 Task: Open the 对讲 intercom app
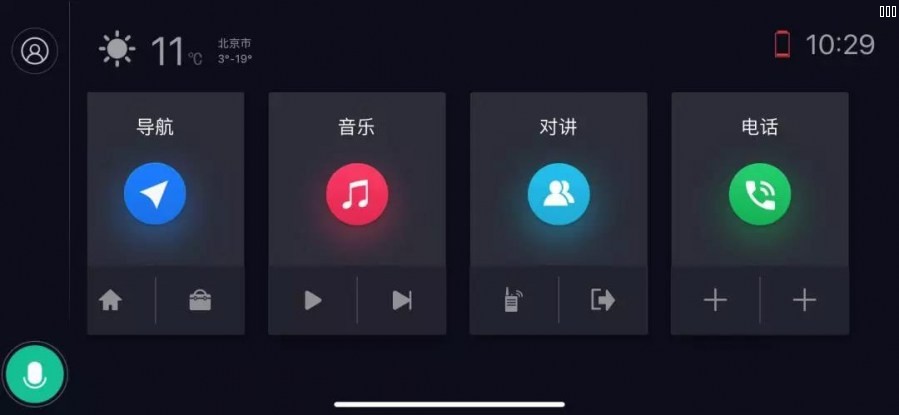[x=558, y=193]
